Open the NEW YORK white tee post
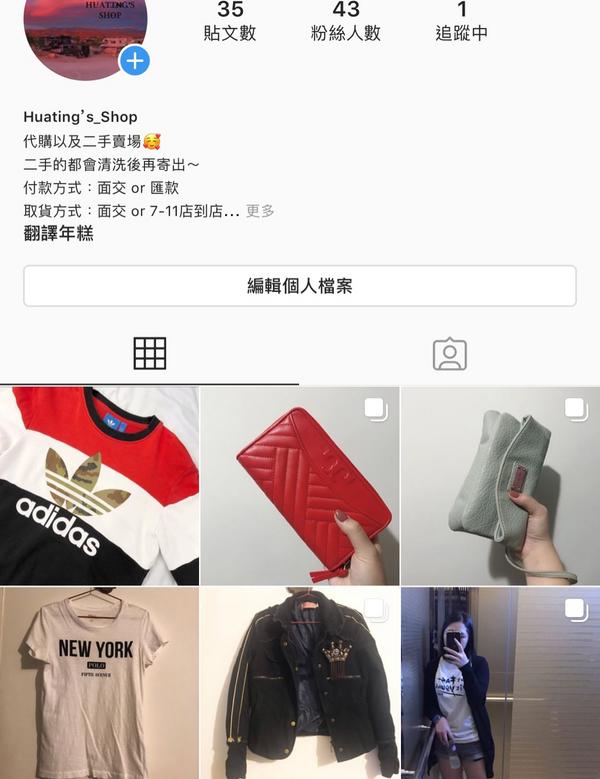The width and height of the screenshot is (600, 779). point(99,683)
